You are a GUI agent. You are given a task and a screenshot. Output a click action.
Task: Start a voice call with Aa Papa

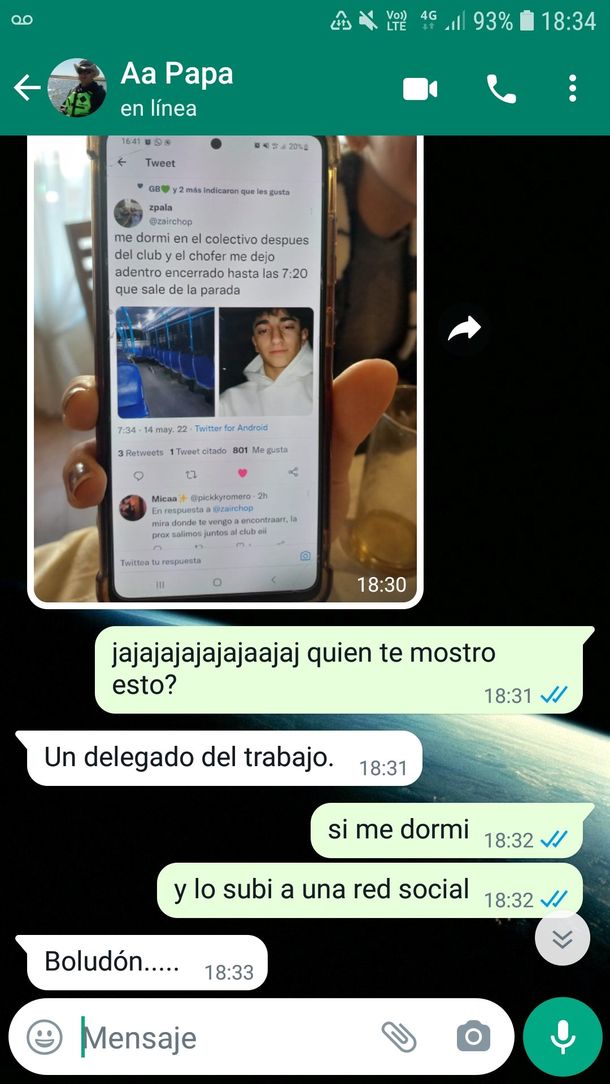click(501, 89)
